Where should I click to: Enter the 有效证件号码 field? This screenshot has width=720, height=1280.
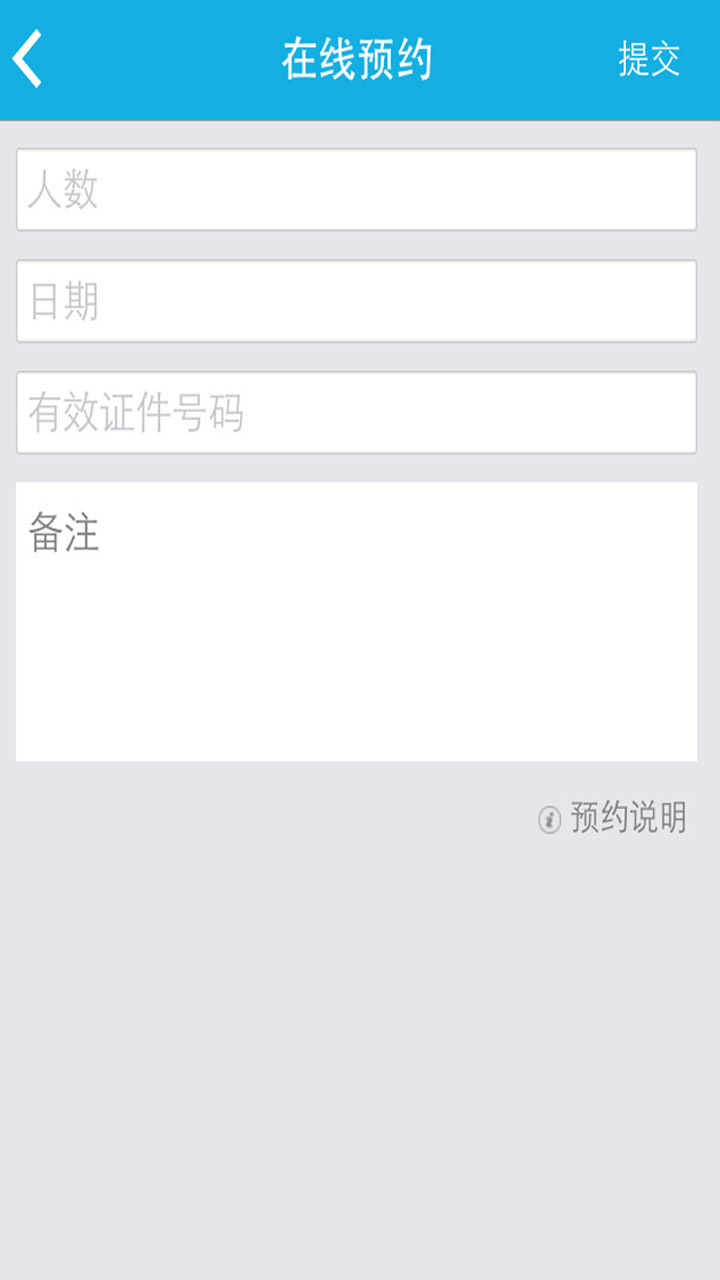[x=356, y=413]
